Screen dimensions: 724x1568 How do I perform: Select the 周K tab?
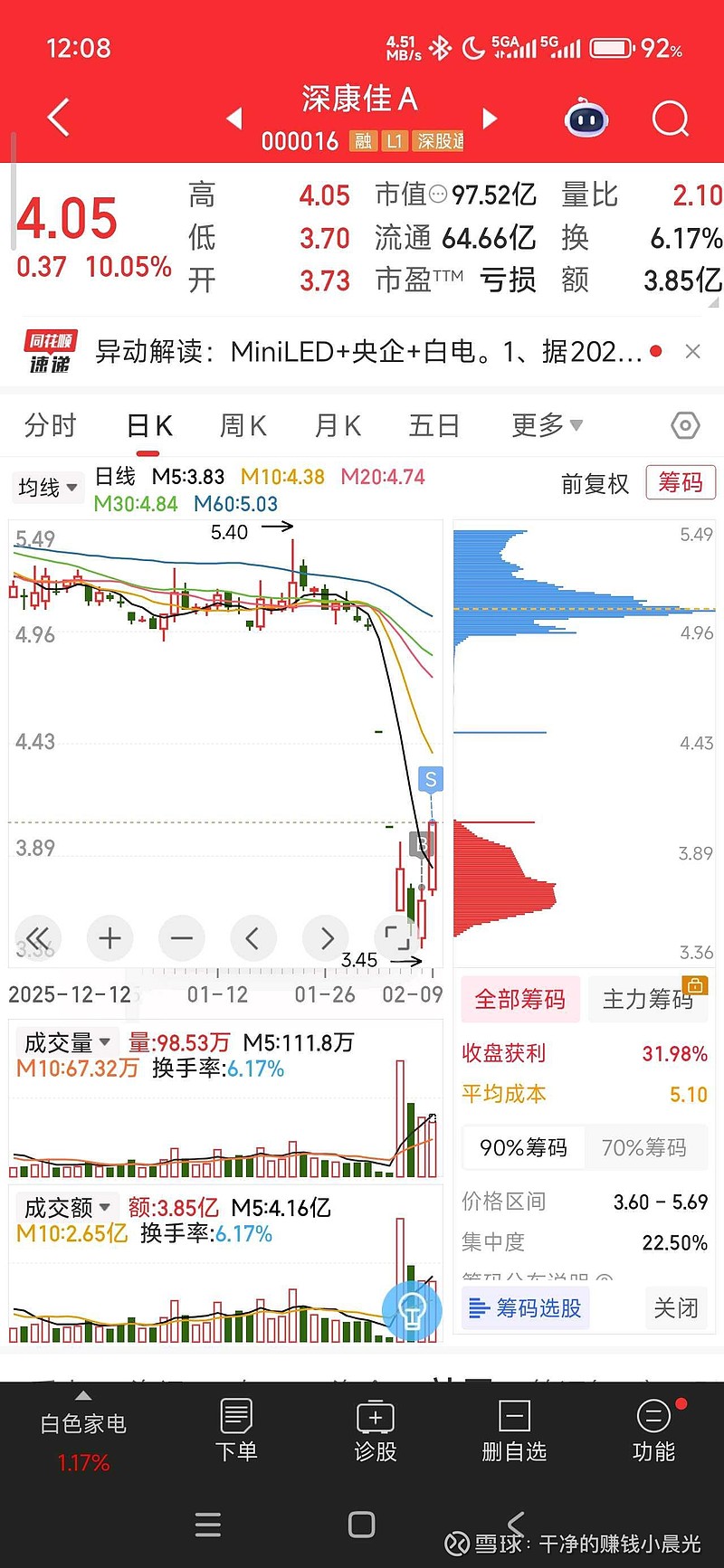point(243,425)
